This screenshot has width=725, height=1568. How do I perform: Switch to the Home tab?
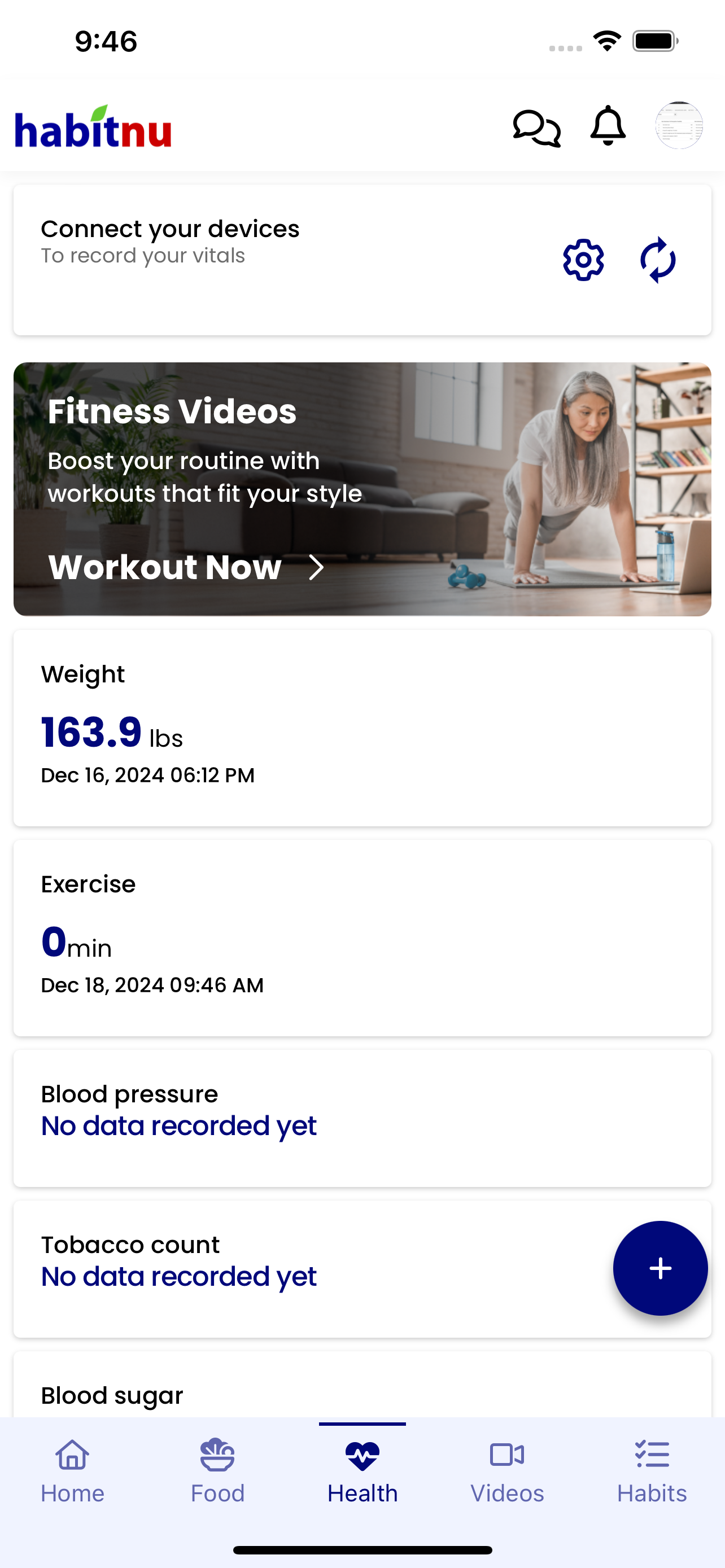click(x=72, y=1472)
